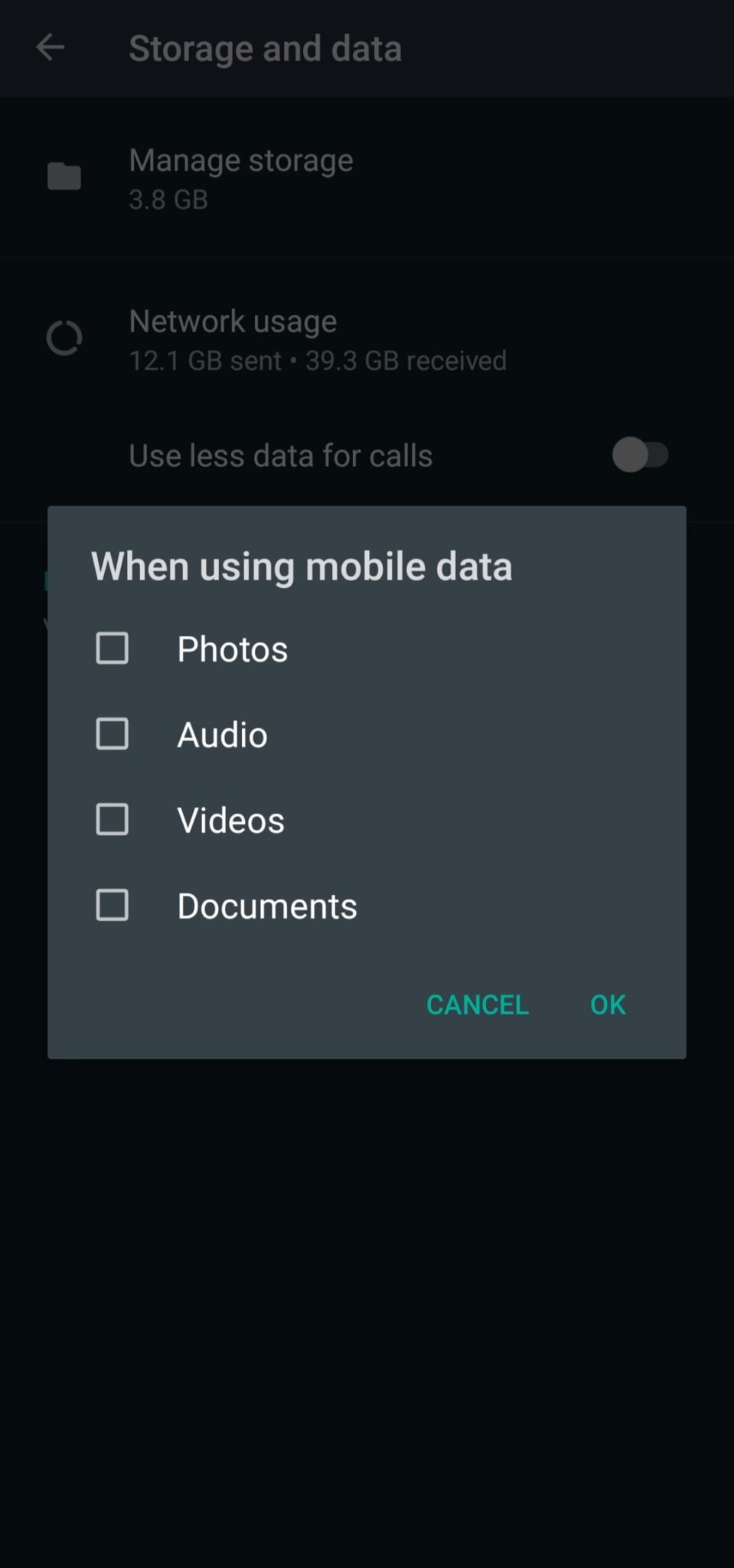Check the Photos checkbox
This screenshot has height=1568, width=734.
coord(112,648)
